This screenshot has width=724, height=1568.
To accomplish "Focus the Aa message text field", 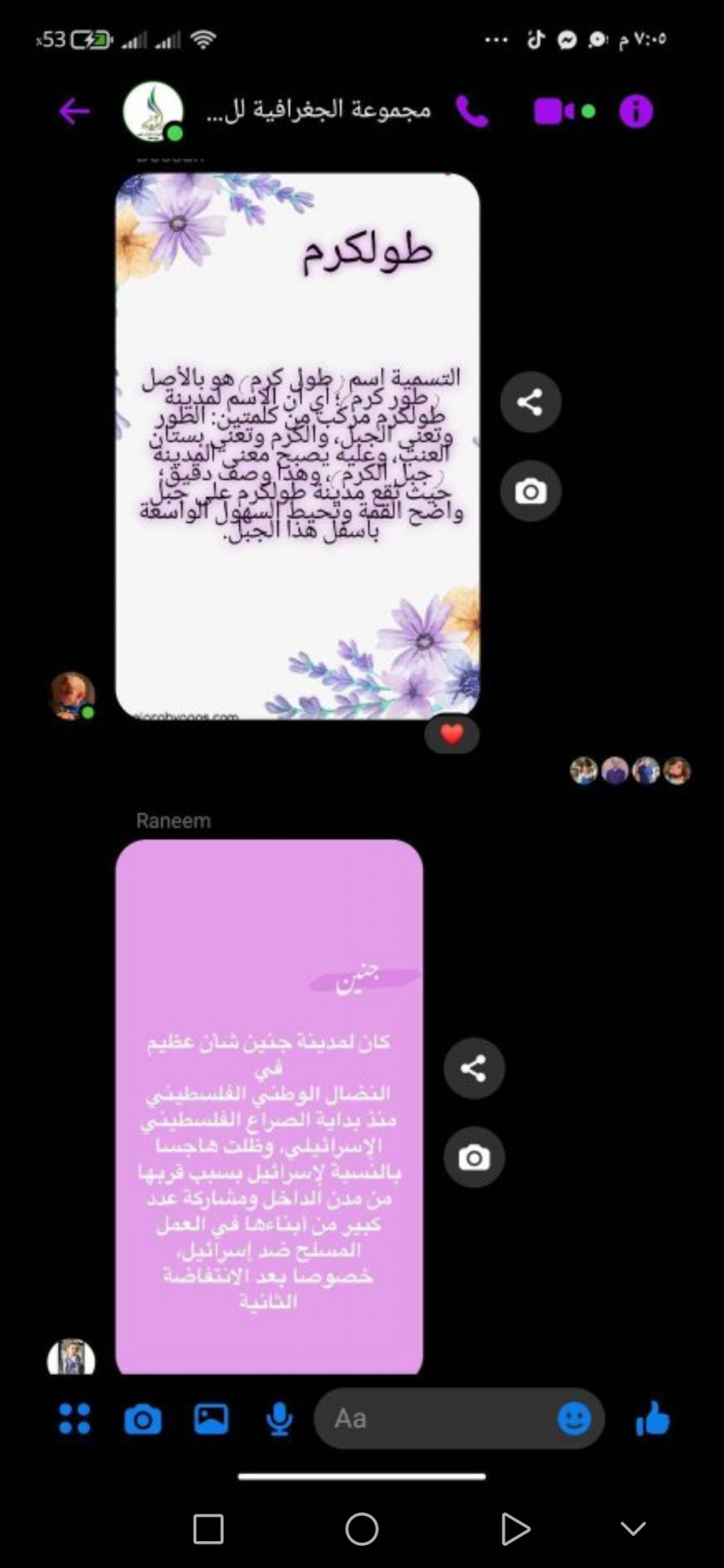I will point(433,1419).
